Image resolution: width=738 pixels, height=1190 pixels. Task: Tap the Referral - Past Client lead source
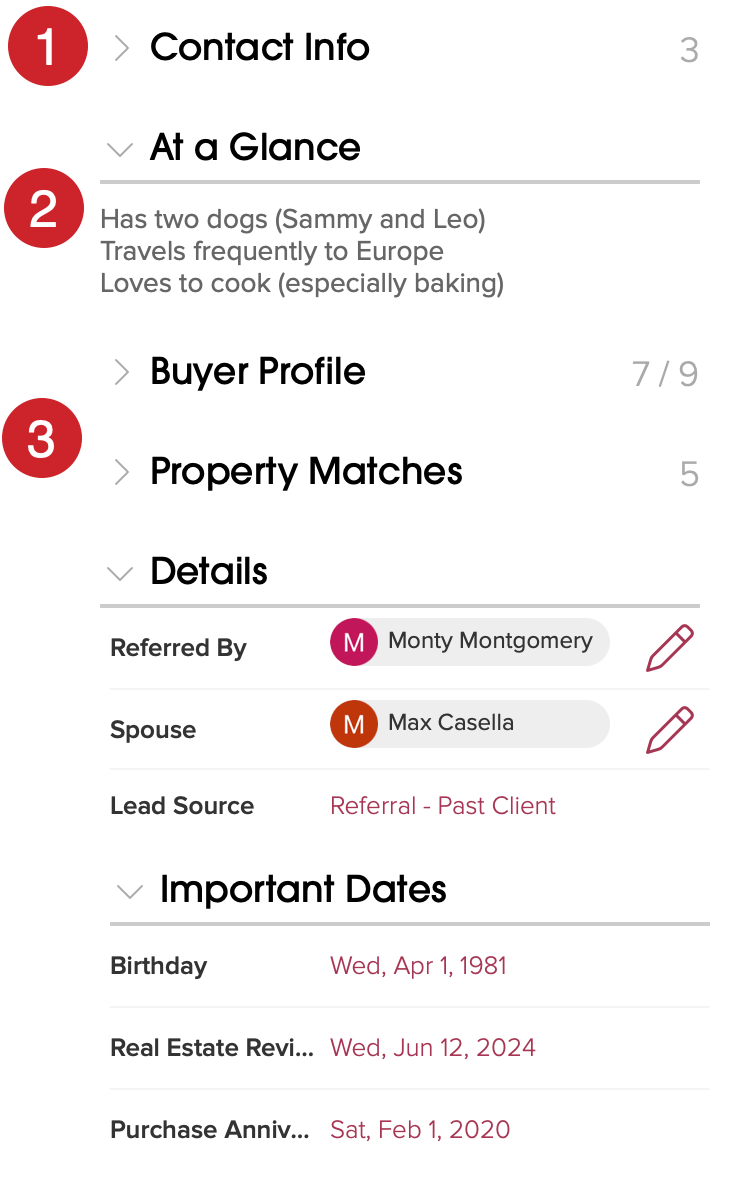click(443, 805)
